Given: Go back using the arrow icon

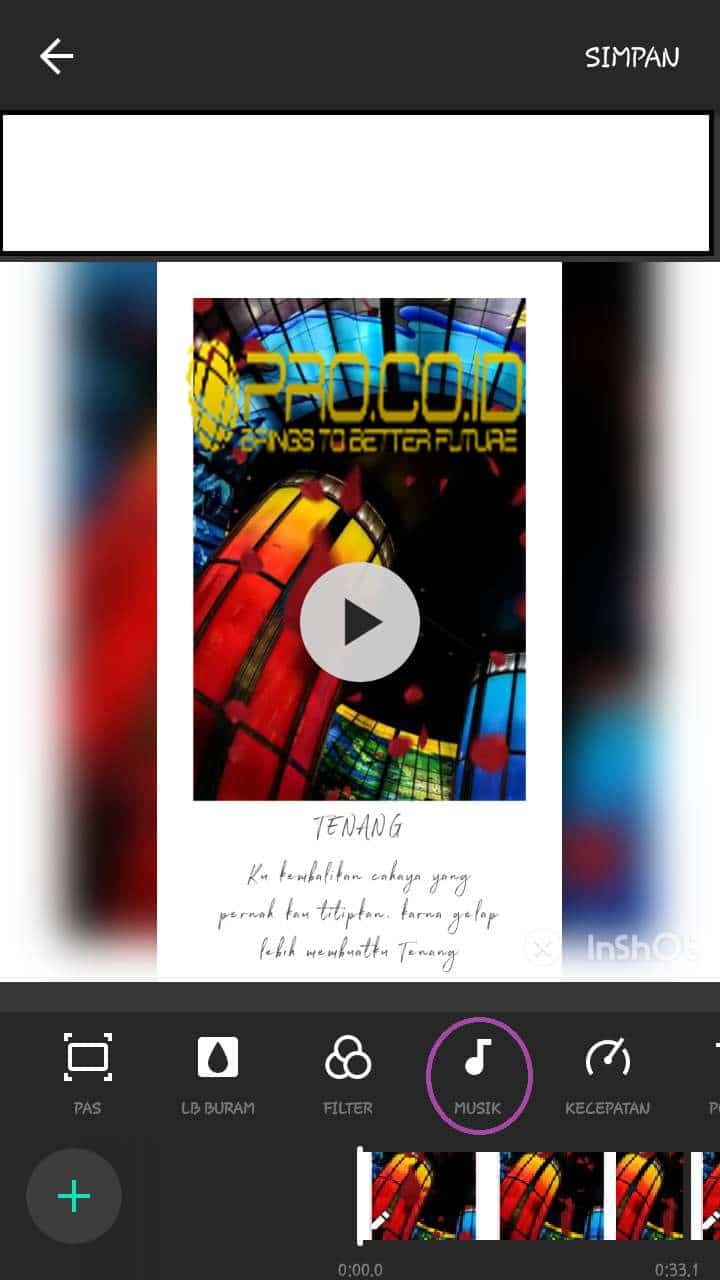Looking at the screenshot, I should pyautogui.click(x=56, y=57).
